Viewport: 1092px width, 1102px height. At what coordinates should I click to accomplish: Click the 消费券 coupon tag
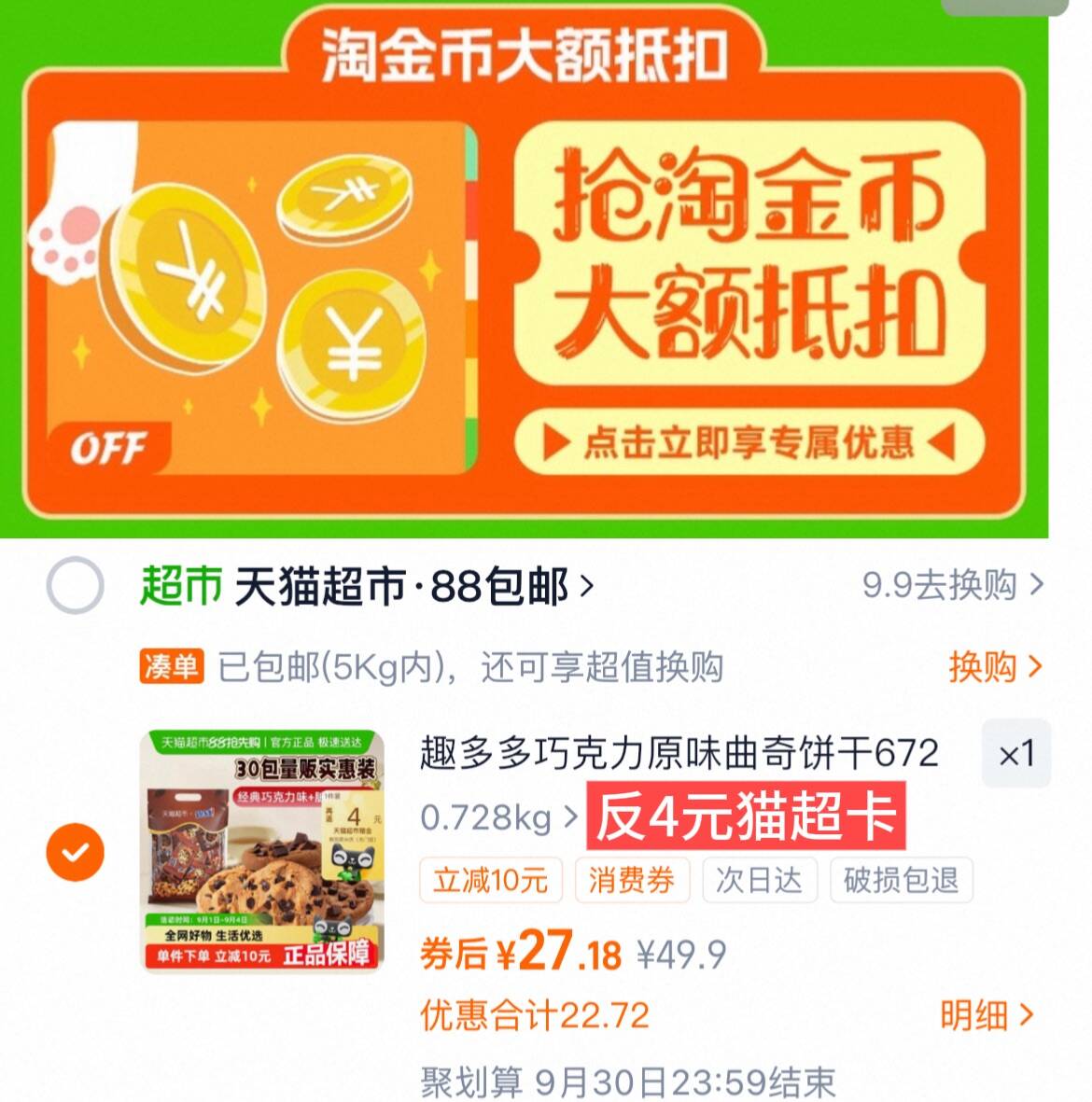click(x=633, y=881)
